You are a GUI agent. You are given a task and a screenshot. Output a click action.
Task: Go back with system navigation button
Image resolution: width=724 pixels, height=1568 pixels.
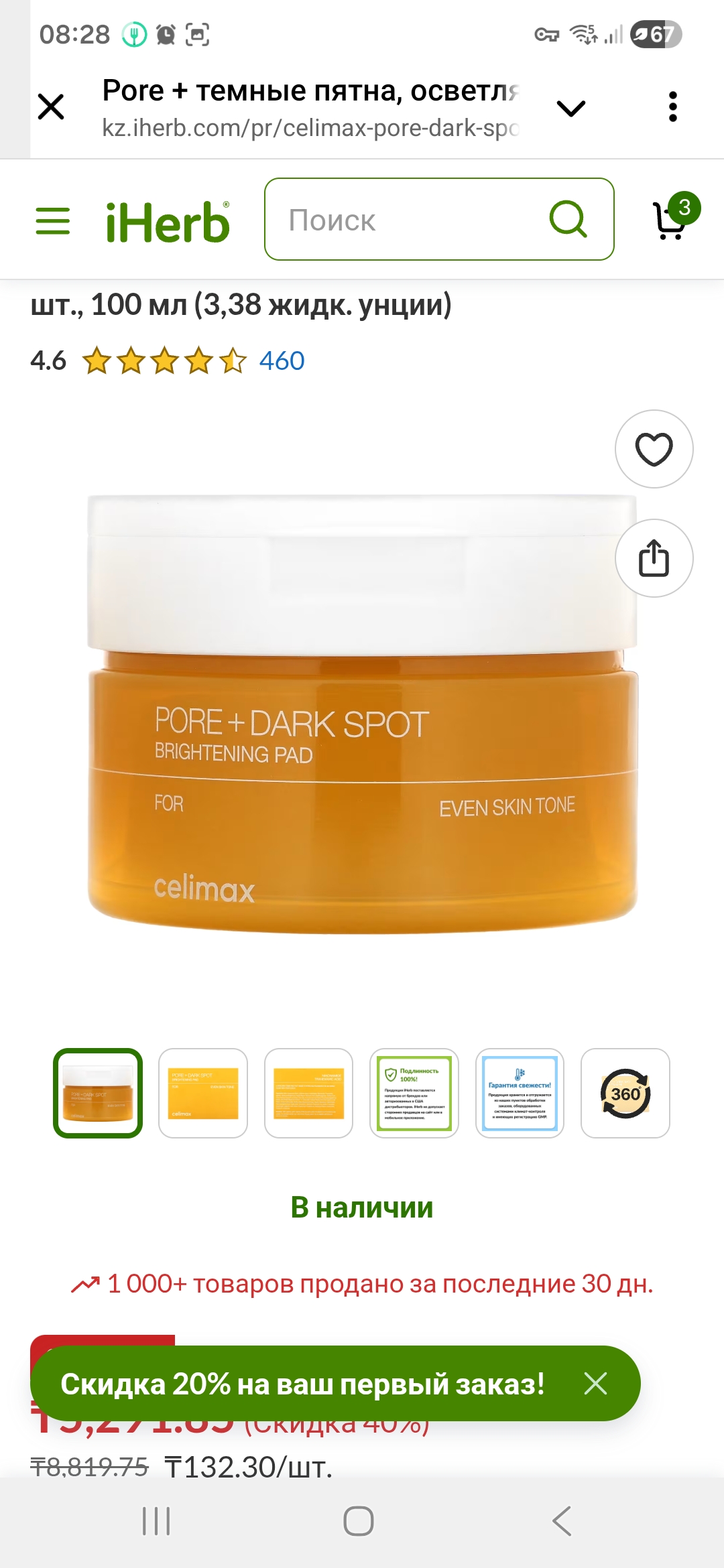coord(562,1520)
